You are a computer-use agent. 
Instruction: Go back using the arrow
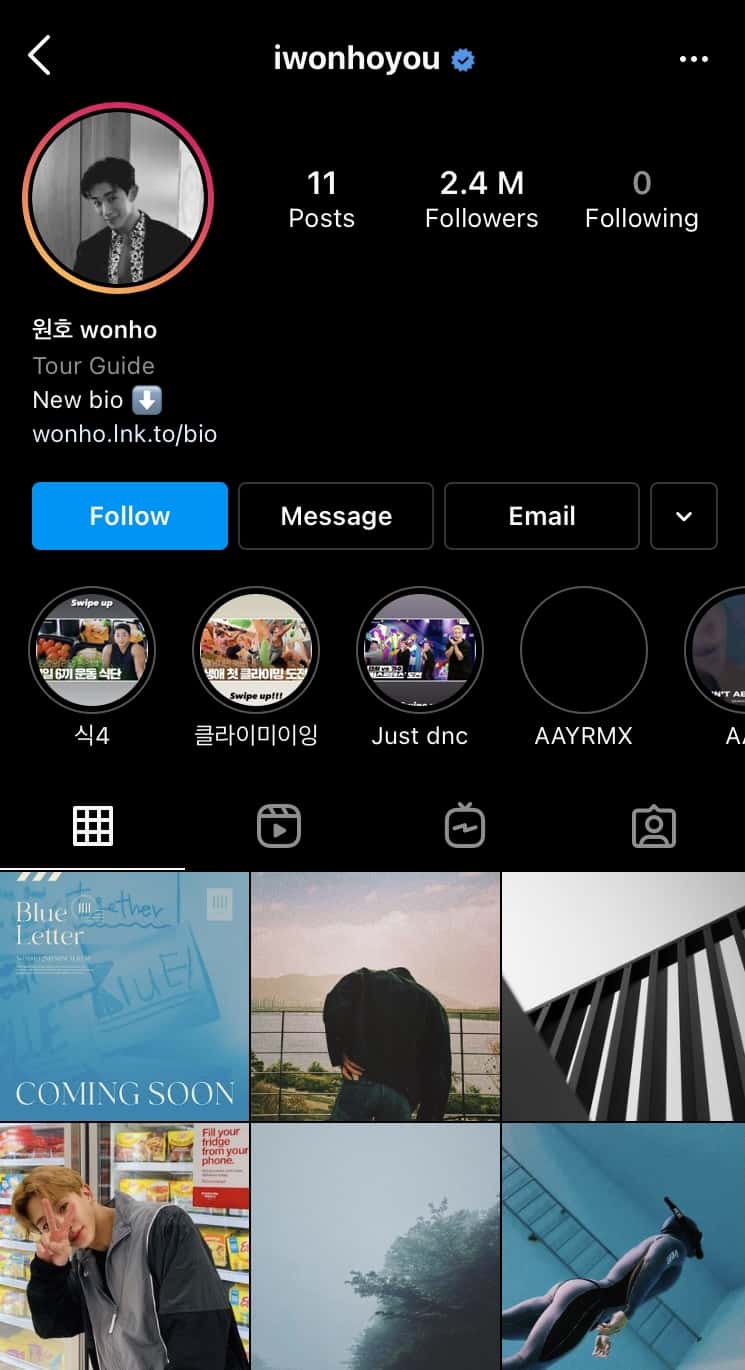tap(39, 56)
